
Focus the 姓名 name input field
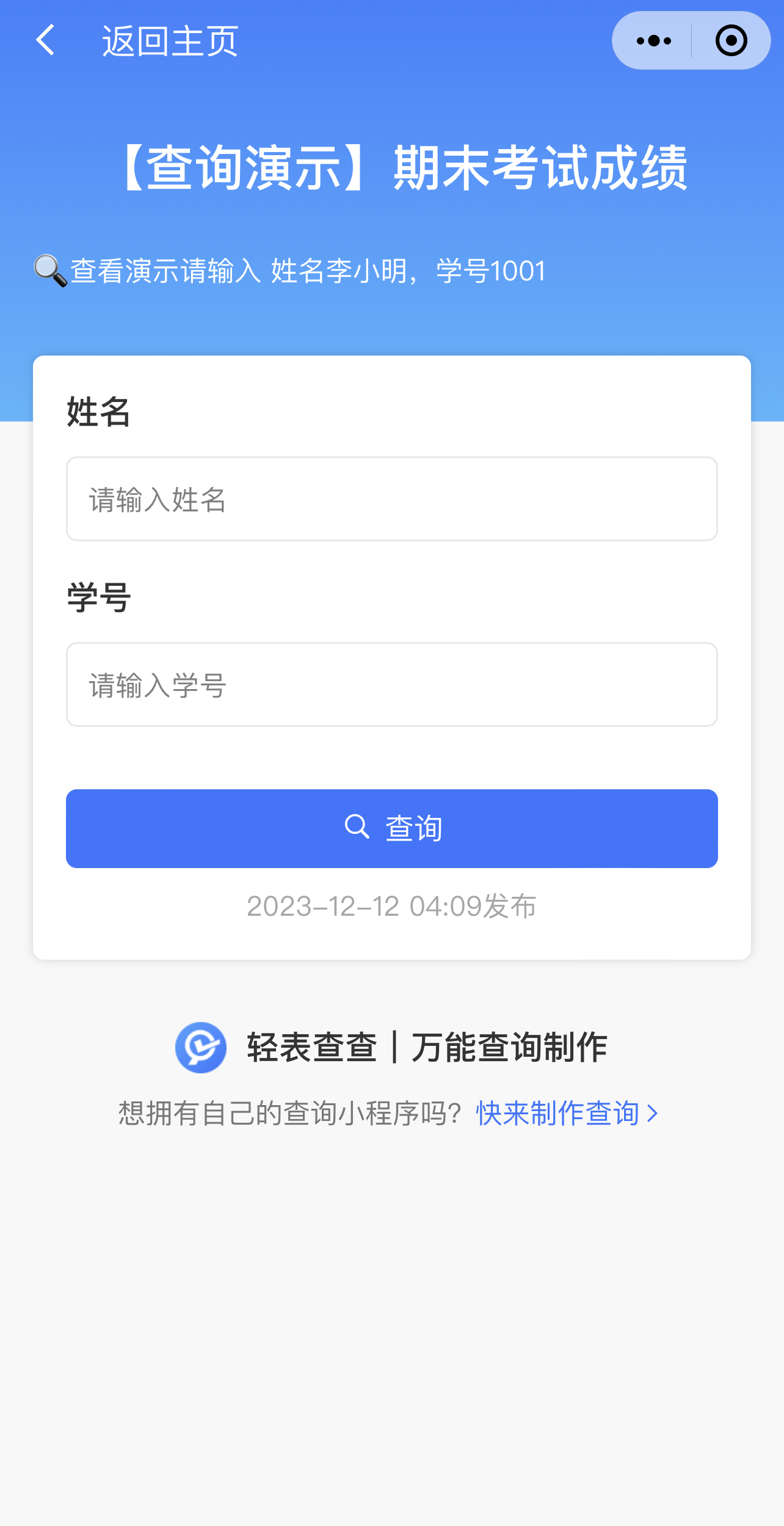[x=392, y=498]
